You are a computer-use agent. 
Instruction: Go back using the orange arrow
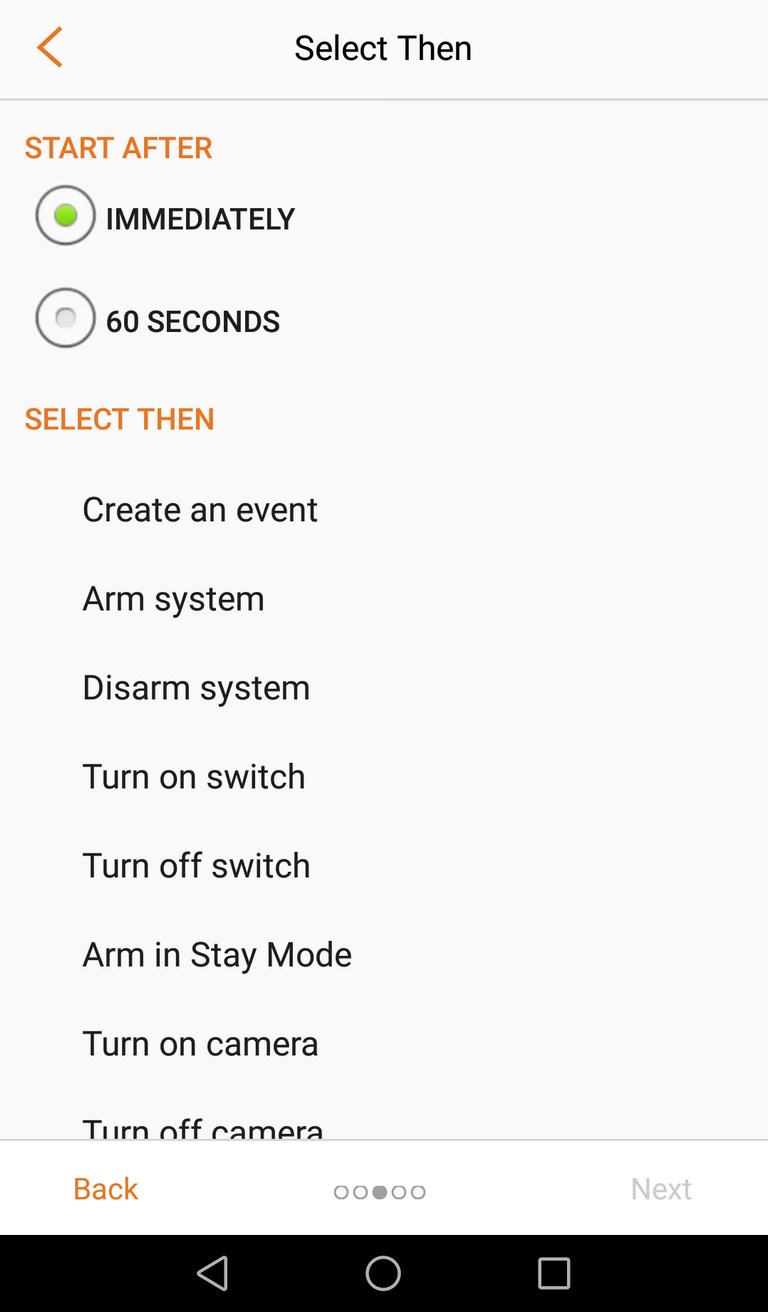coord(50,48)
